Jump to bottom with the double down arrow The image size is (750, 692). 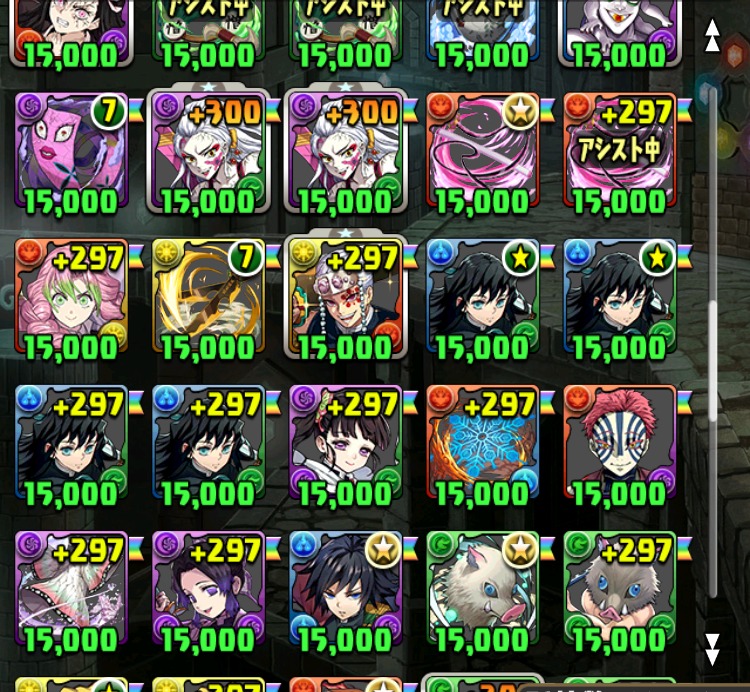click(712, 648)
